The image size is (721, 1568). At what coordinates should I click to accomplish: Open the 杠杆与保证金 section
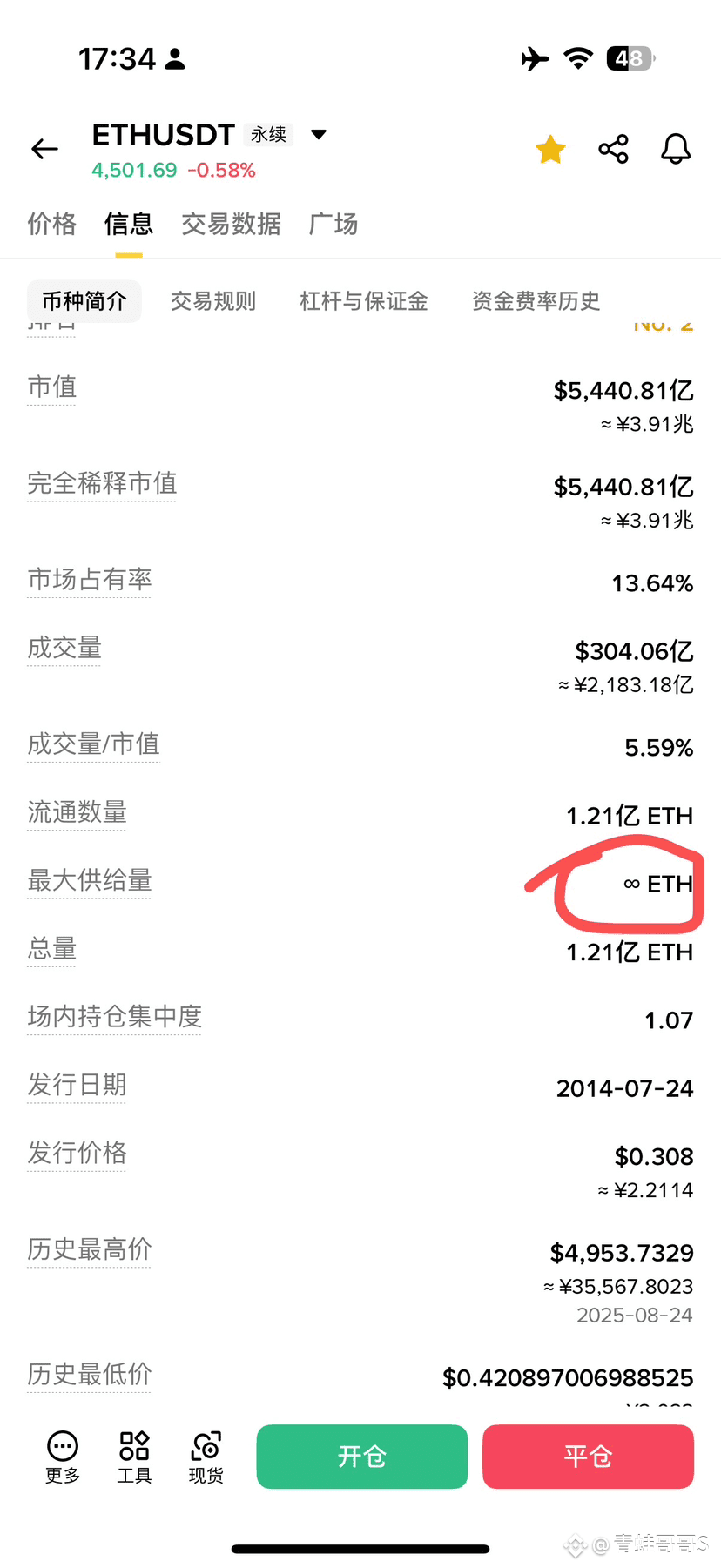tap(364, 301)
